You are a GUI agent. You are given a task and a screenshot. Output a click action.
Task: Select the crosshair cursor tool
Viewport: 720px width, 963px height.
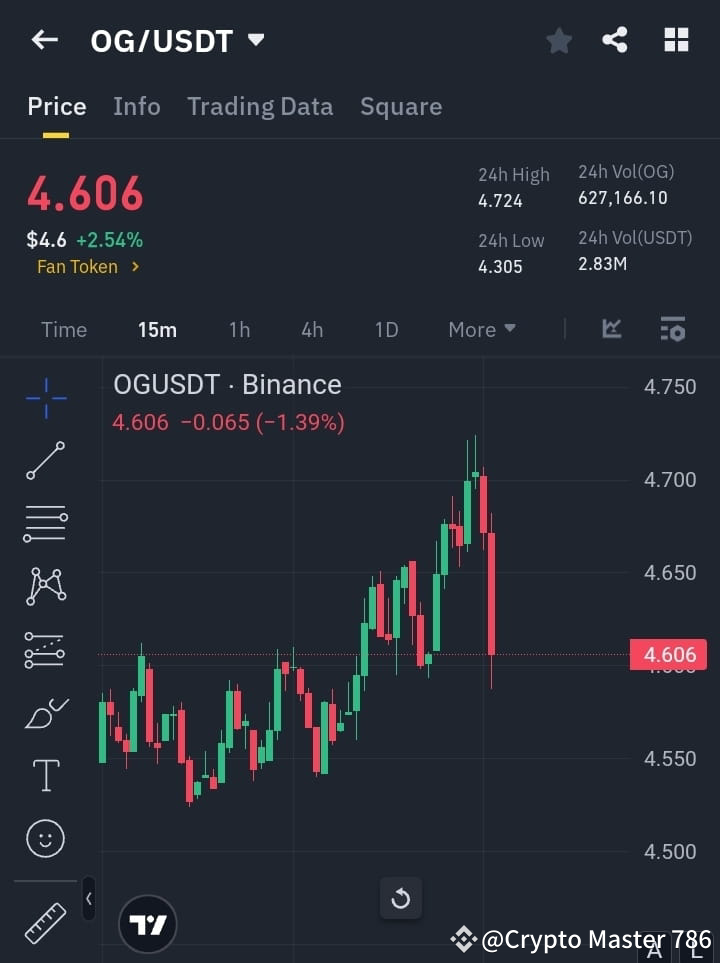point(44,398)
